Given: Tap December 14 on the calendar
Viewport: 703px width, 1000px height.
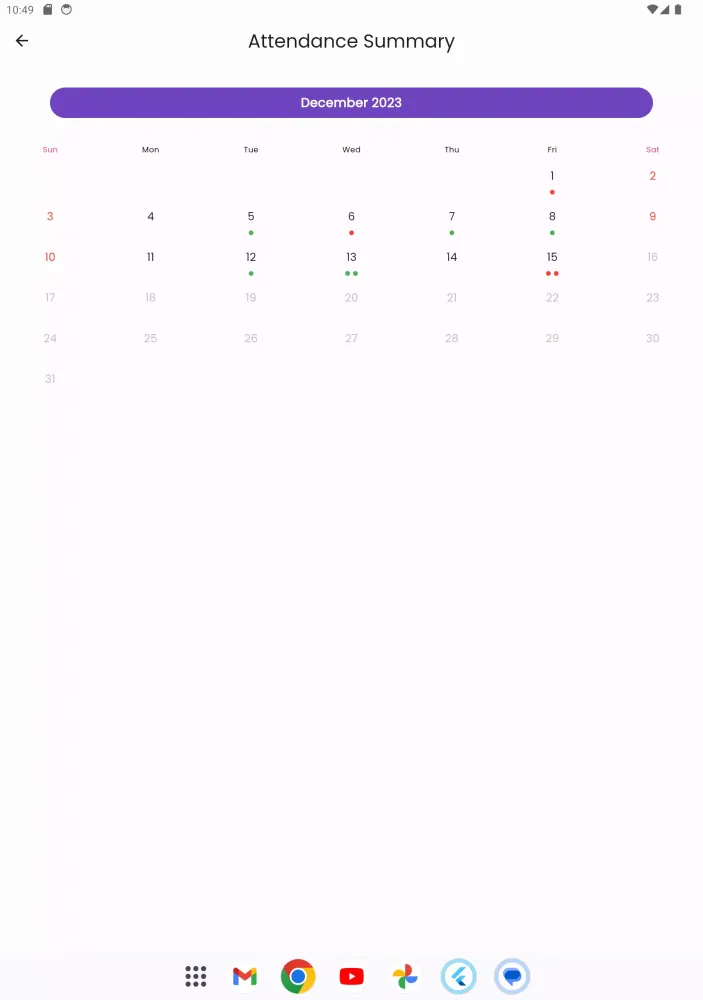Looking at the screenshot, I should tap(452, 258).
